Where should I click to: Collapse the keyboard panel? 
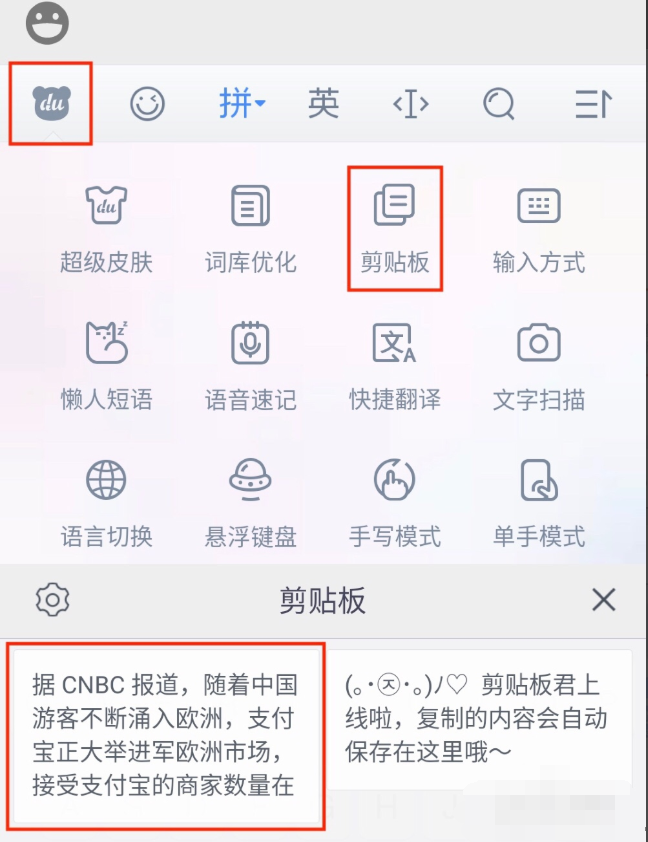(591, 103)
